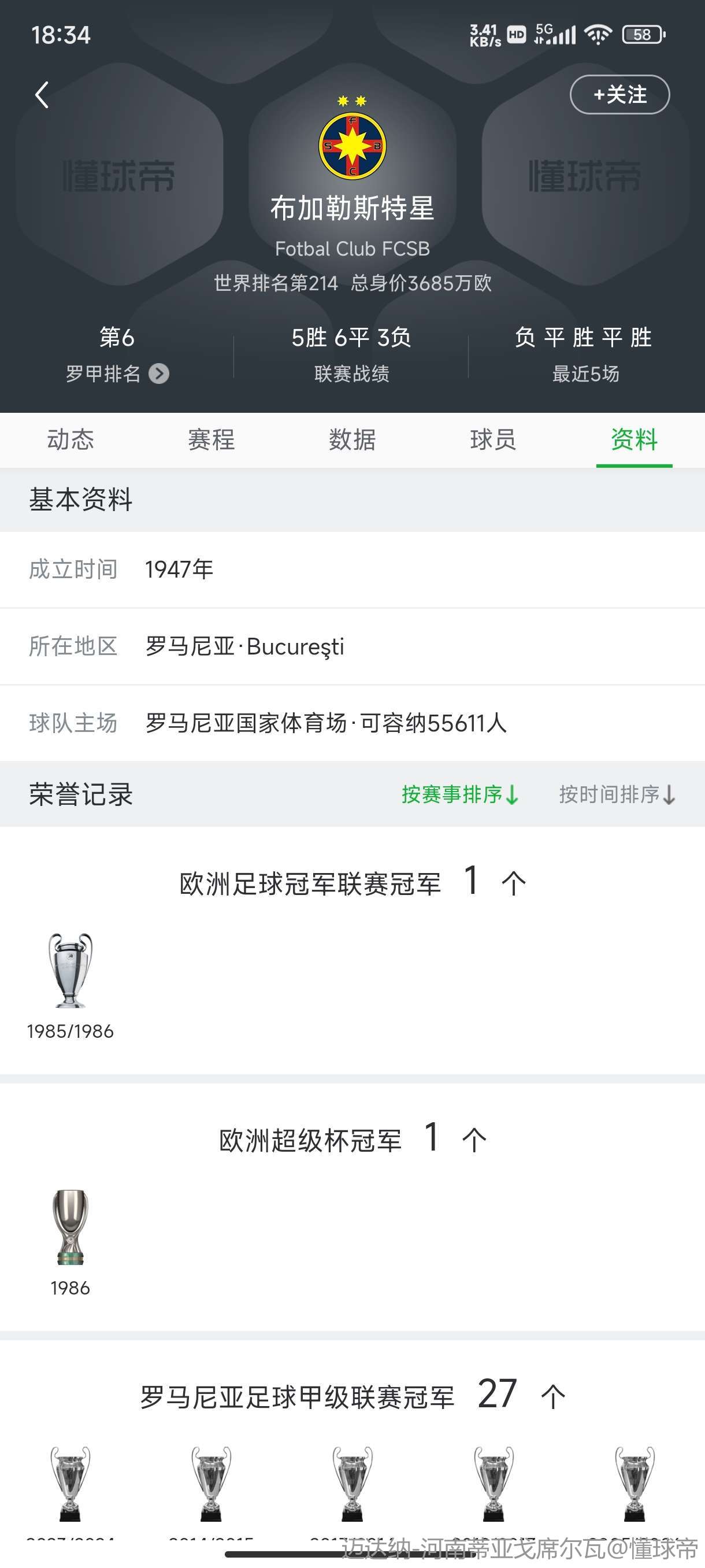Image resolution: width=705 pixels, height=1568 pixels.
Task: Switch to the 赛程 tab
Action: 211,439
